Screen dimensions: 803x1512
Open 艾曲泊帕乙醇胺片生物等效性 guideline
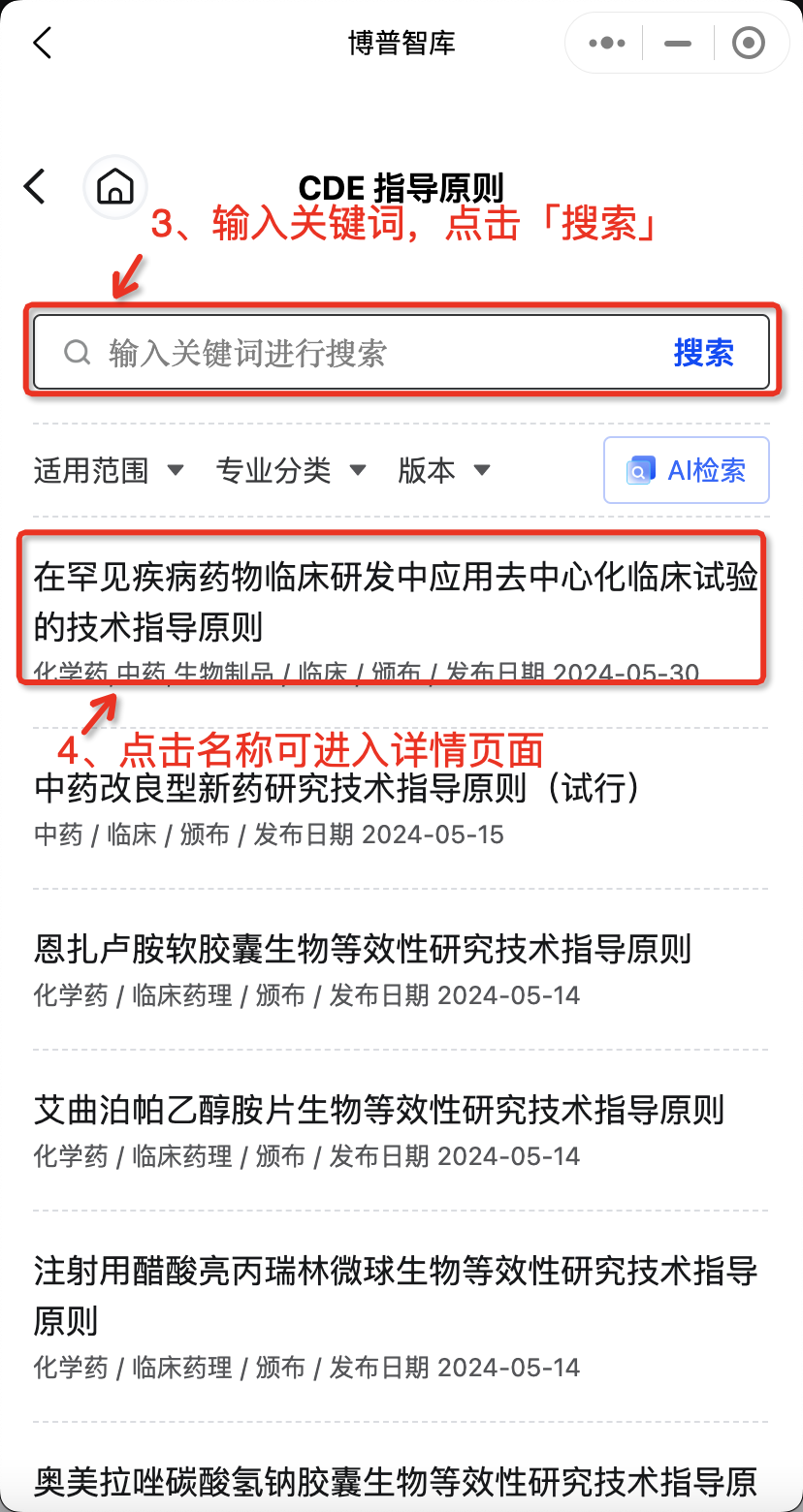pyautogui.click(x=379, y=1110)
